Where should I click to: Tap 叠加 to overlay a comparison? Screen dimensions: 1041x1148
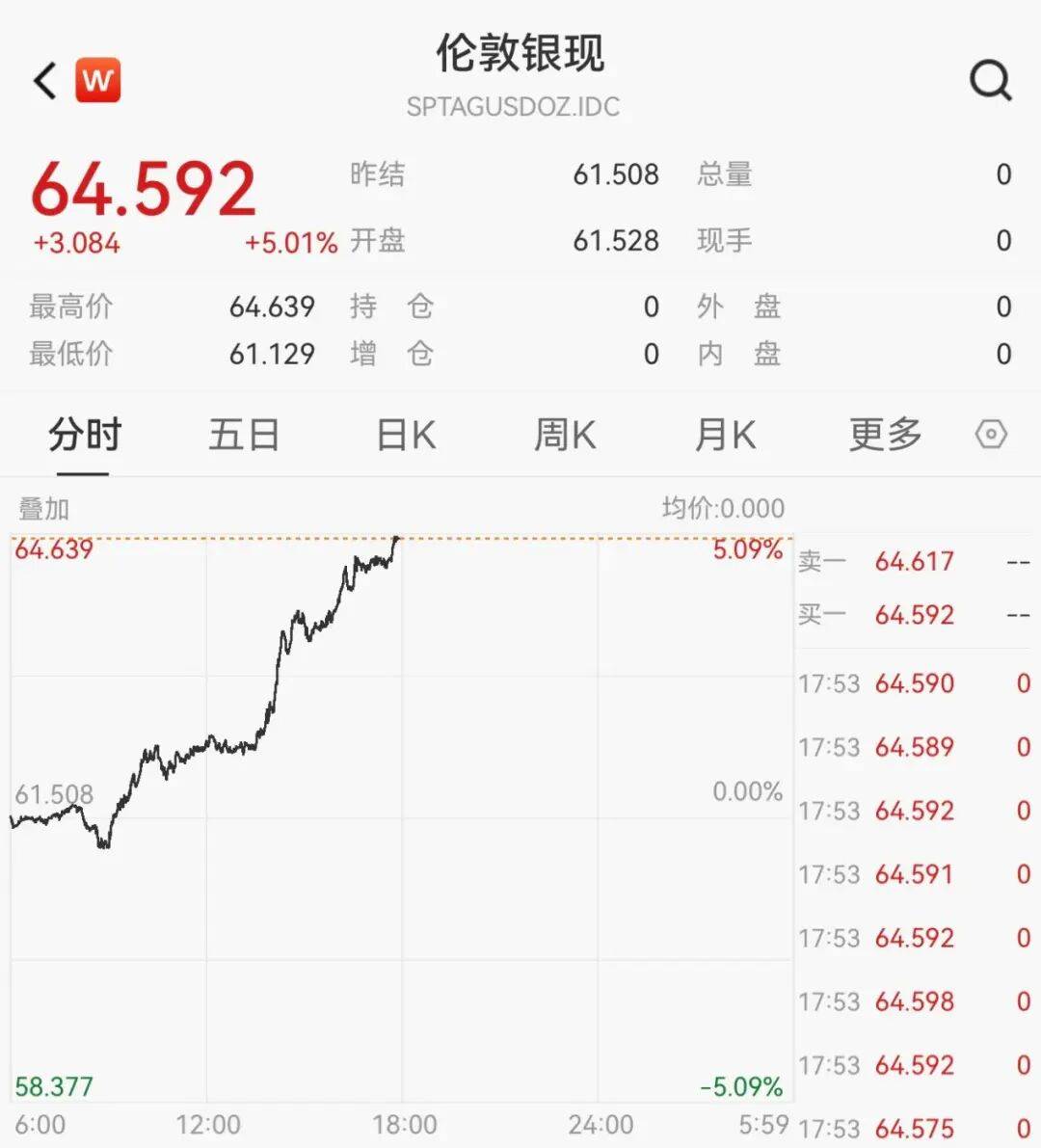point(44,509)
